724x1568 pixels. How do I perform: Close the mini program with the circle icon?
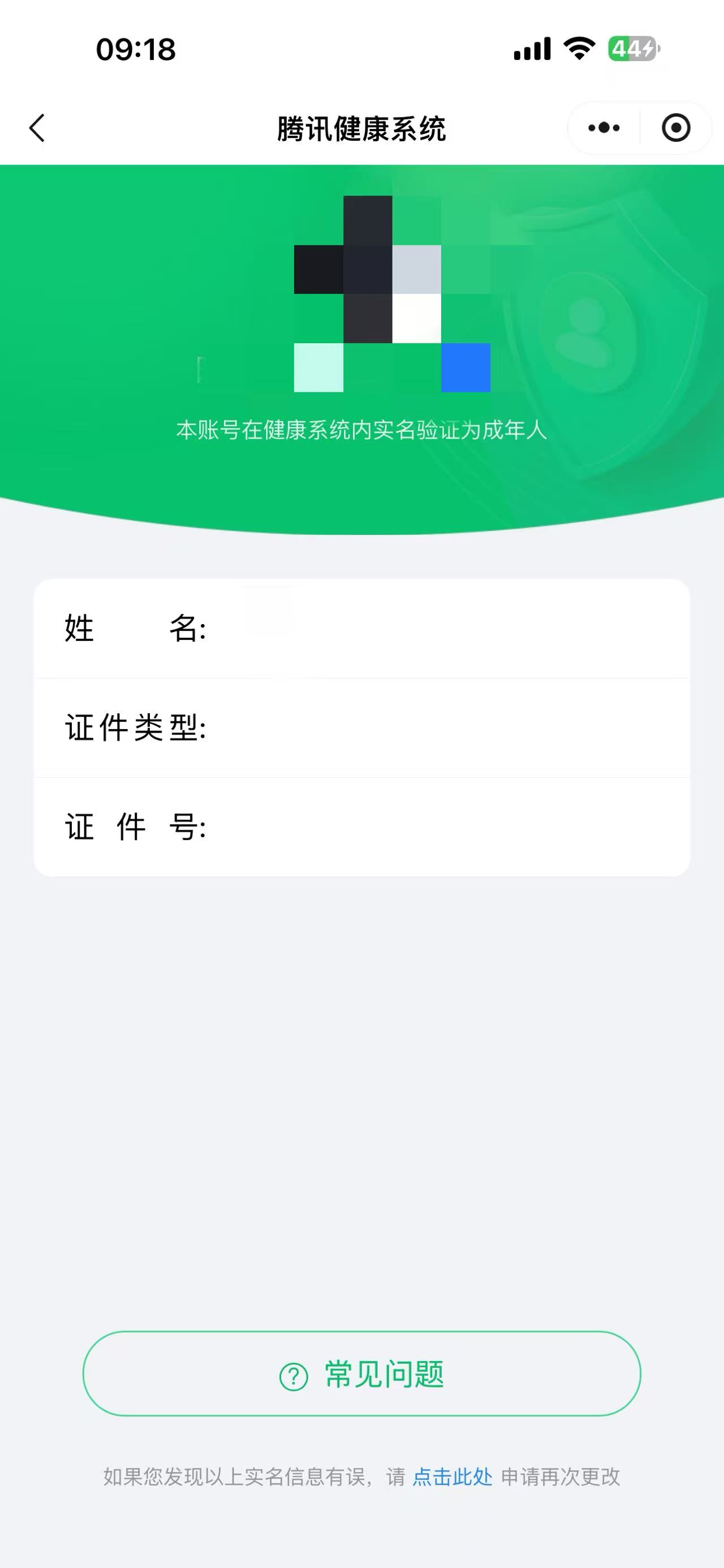tap(675, 128)
